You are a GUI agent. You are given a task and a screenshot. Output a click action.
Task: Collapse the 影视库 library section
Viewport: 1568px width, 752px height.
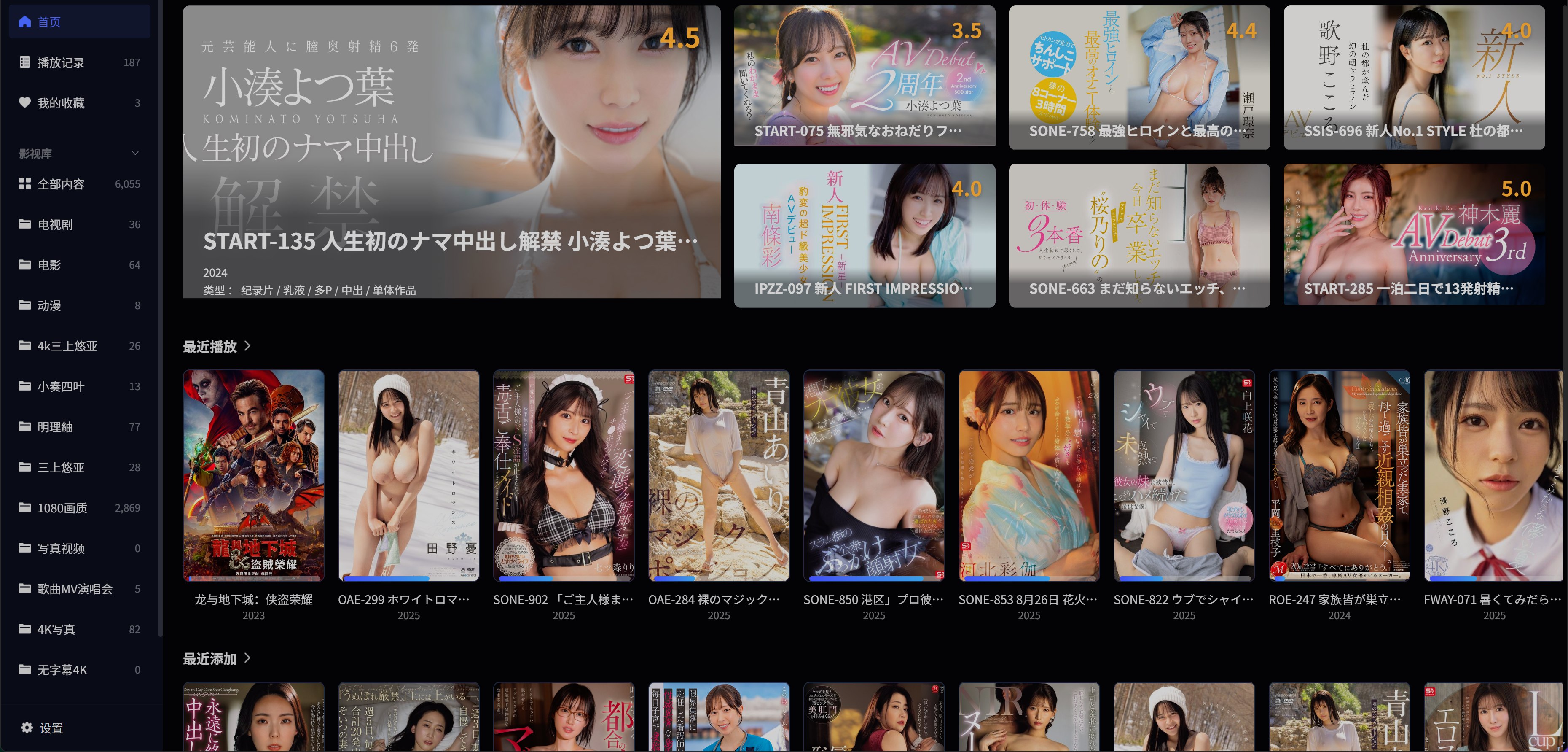[x=134, y=154]
